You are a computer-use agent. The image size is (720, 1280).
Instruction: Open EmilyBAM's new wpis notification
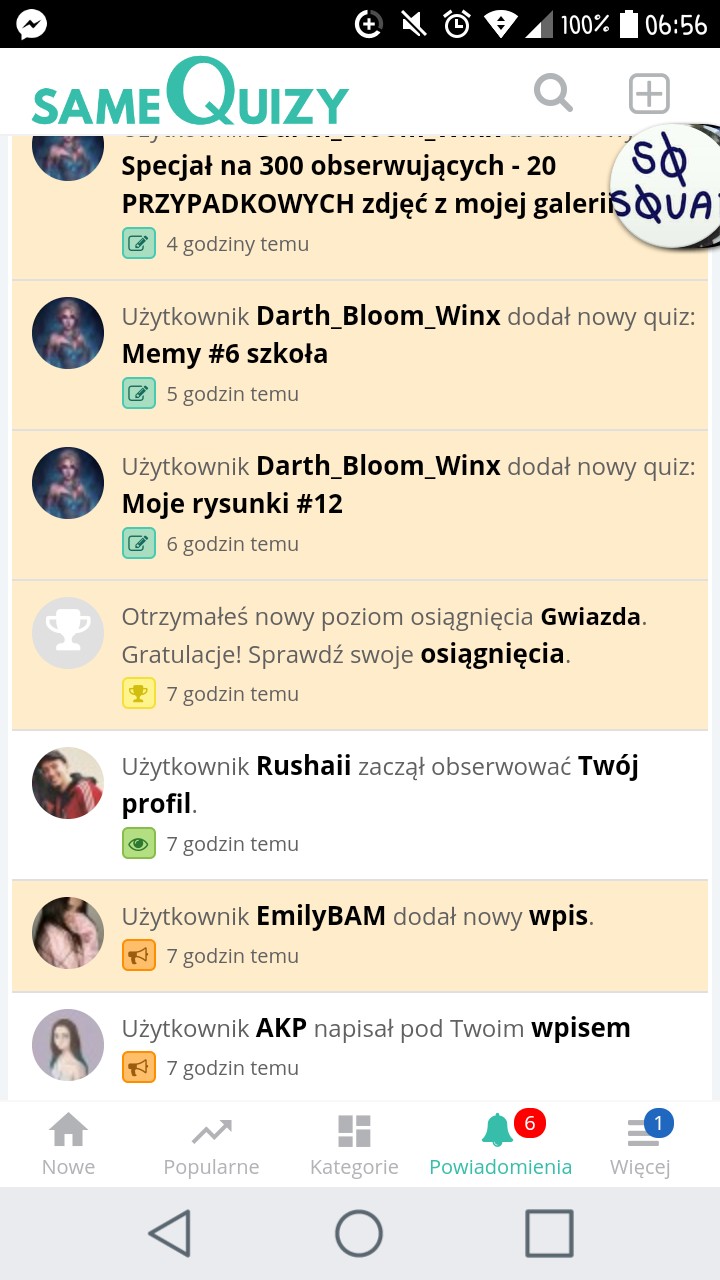[x=360, y=936]
